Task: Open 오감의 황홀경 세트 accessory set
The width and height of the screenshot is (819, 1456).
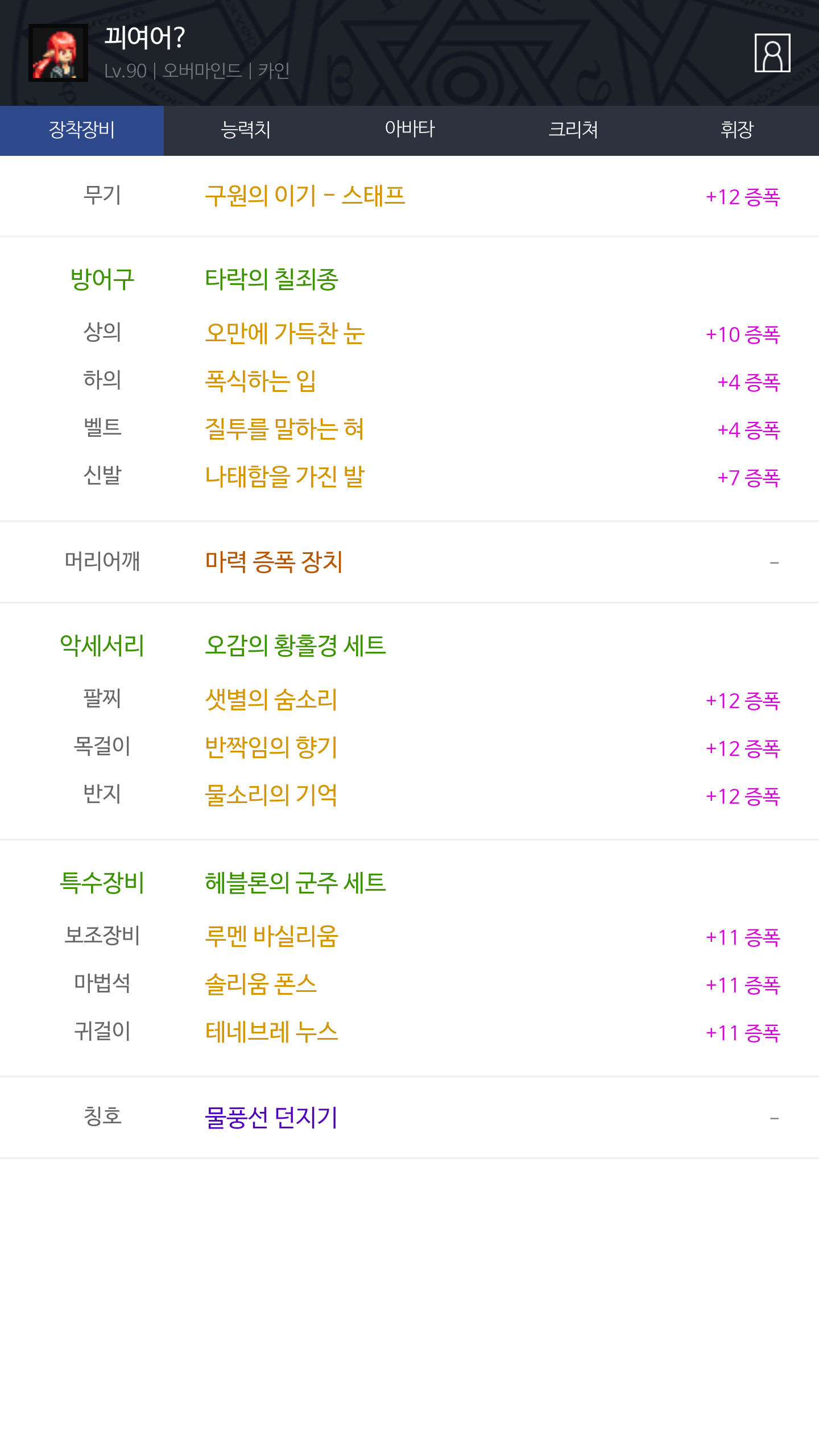Action: point(296,646)
